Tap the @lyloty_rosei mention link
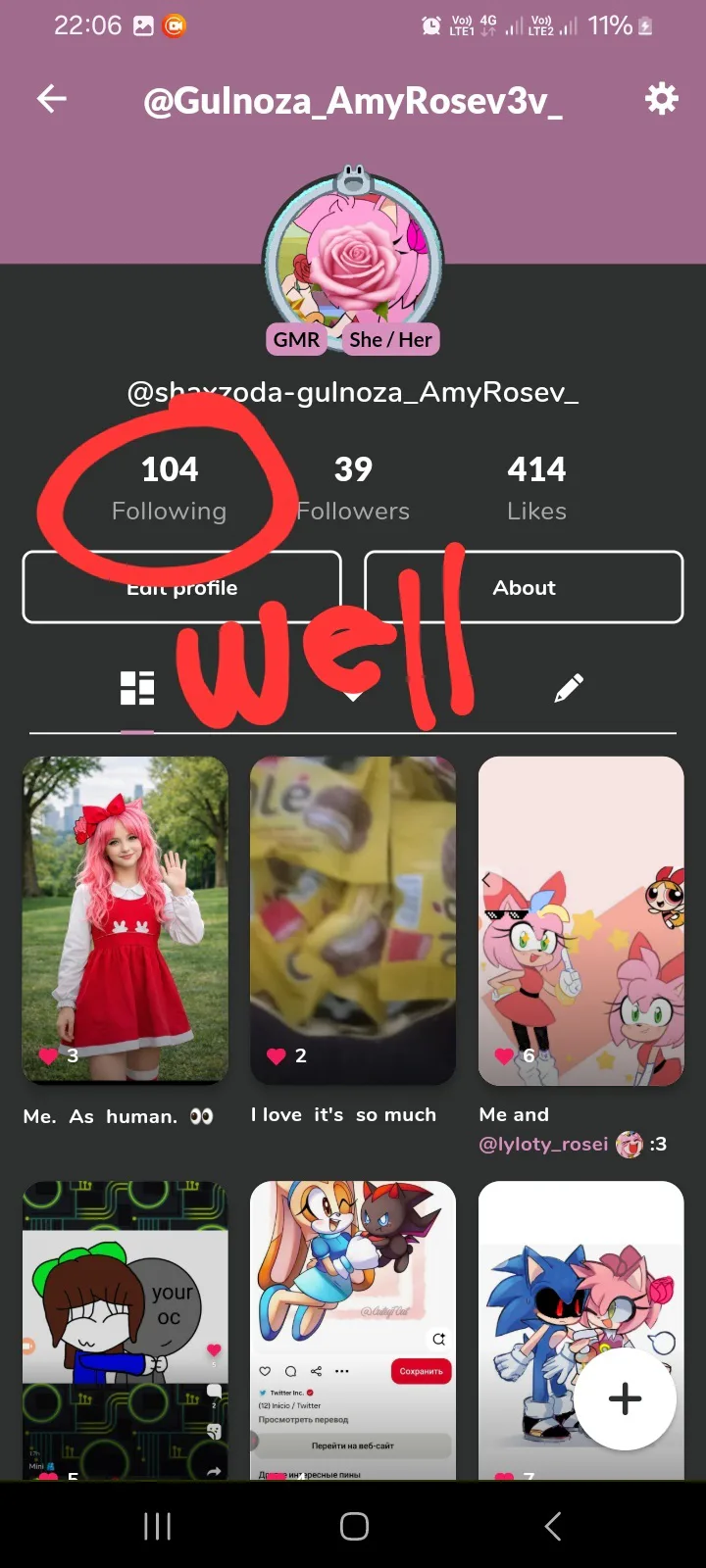This screenshot has width=706, height=1568. pos(543,1144)
